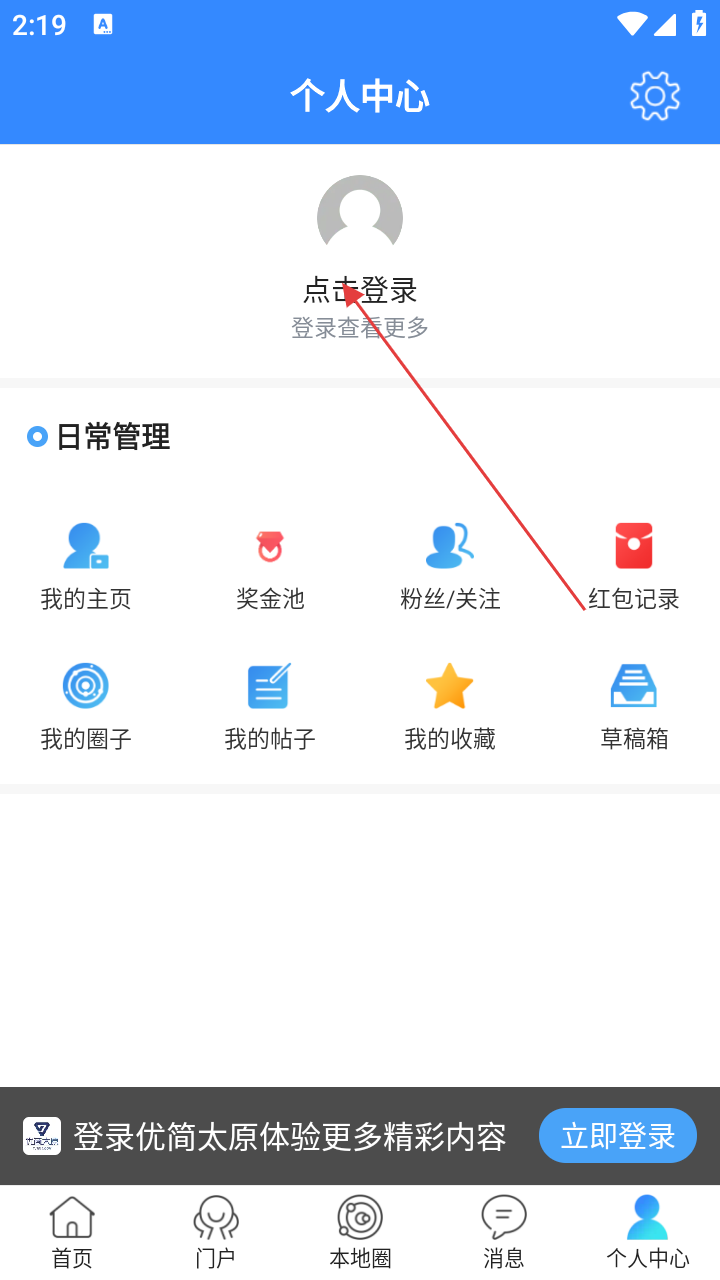Open 我的圈子
Image resolution: width=720 pixels, height=1280 pixels.
point(86,705)
